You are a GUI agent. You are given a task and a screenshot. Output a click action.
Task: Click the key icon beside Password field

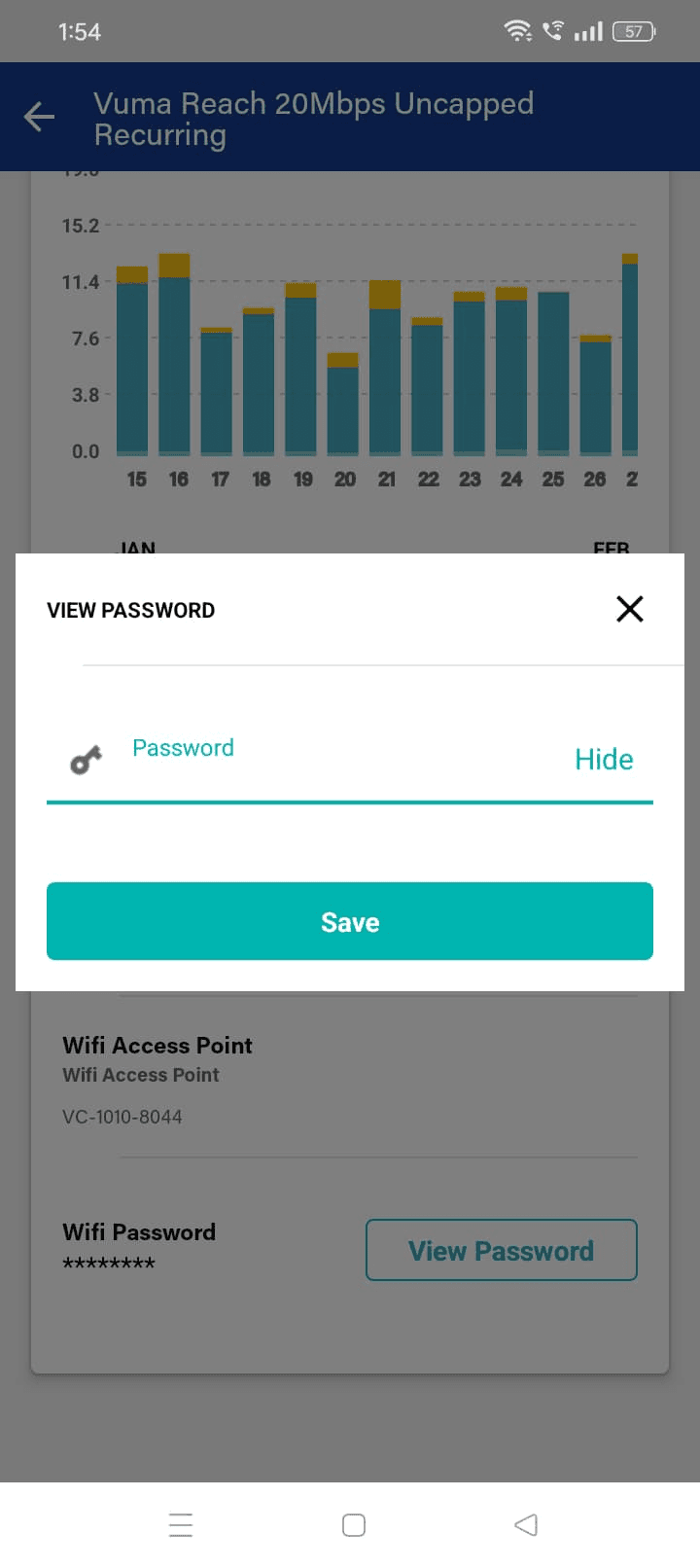(x=84, y=759)
